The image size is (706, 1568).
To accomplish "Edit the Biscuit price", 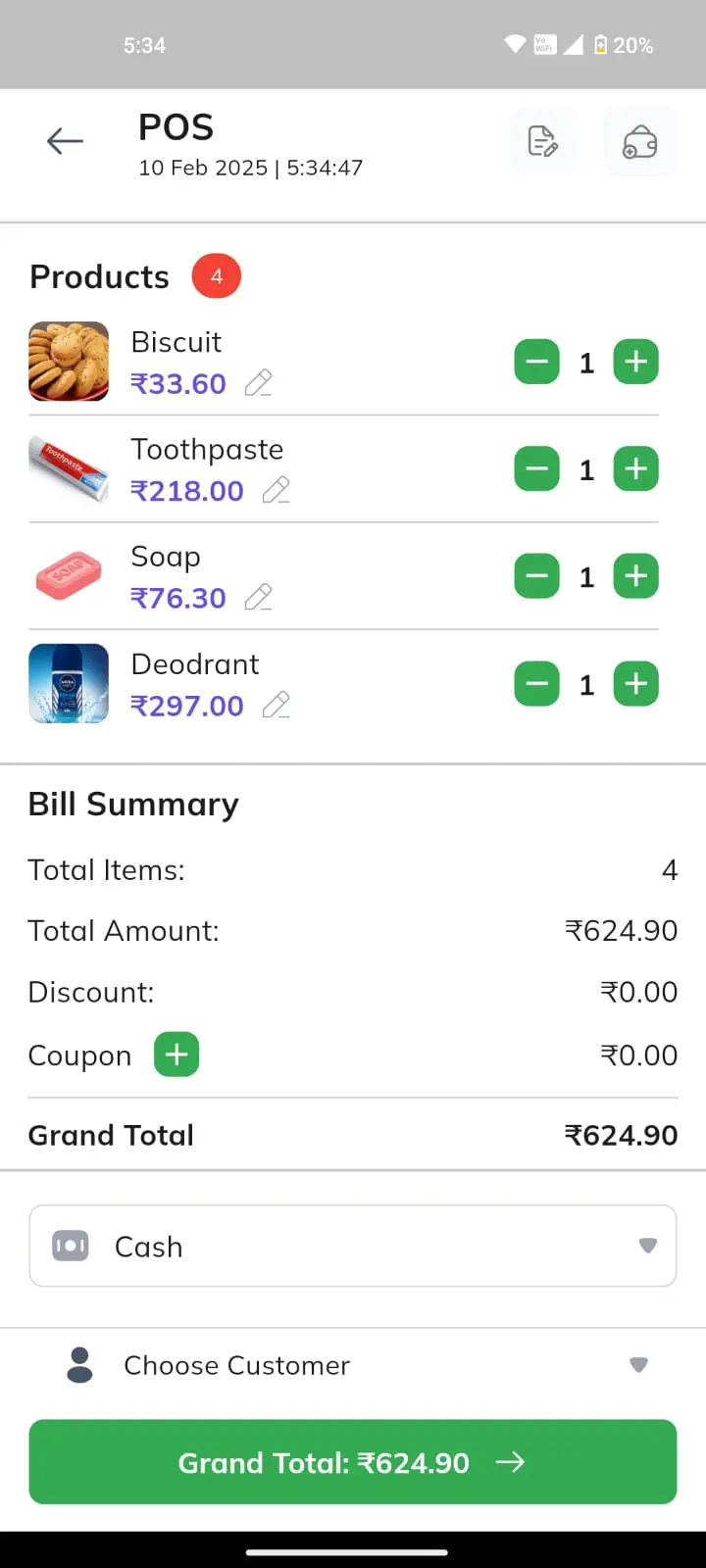I will pyautogui.click(x=258, y=383).
